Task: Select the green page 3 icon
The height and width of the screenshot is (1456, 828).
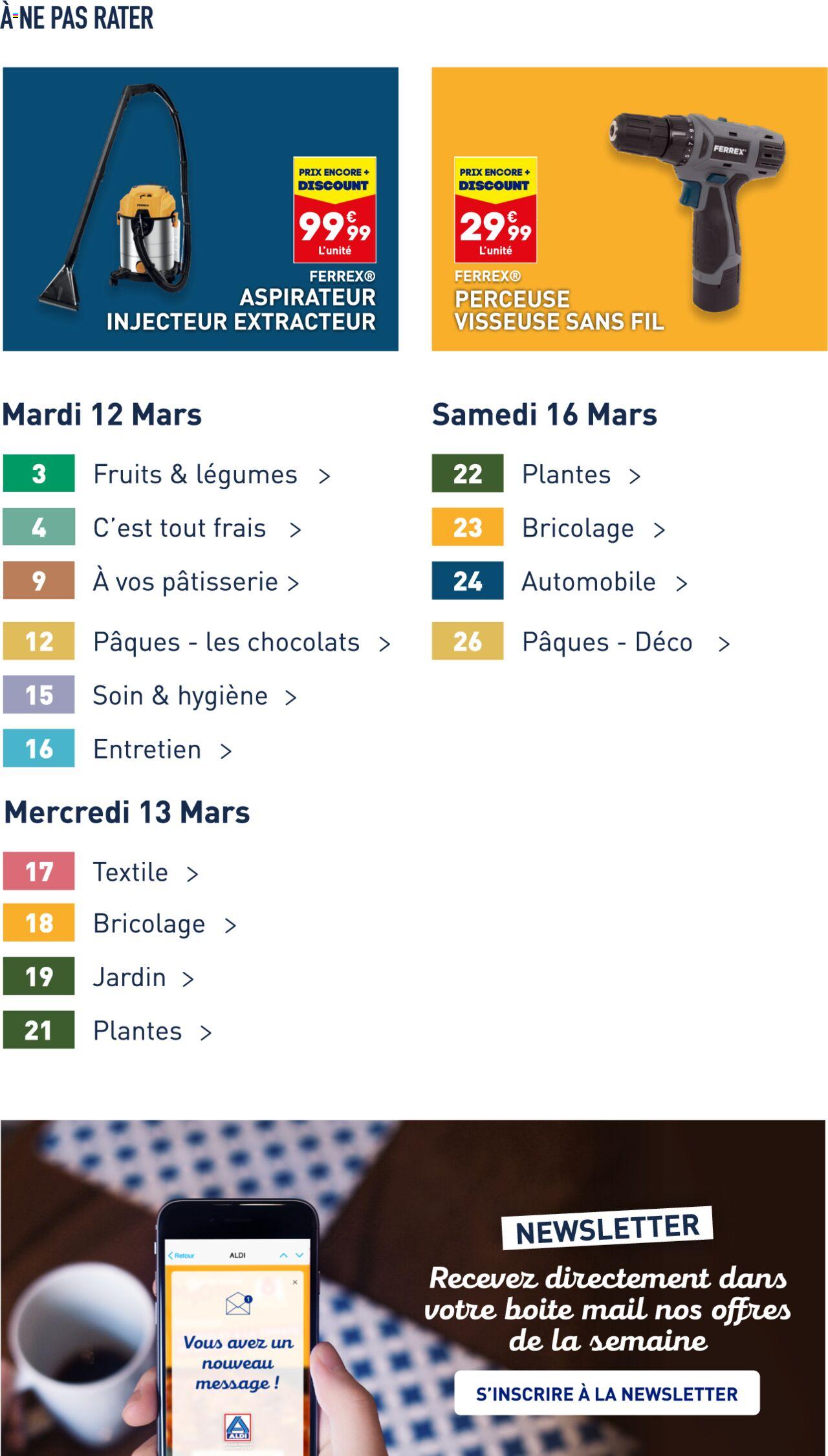Action: click(x=38, y=474)
